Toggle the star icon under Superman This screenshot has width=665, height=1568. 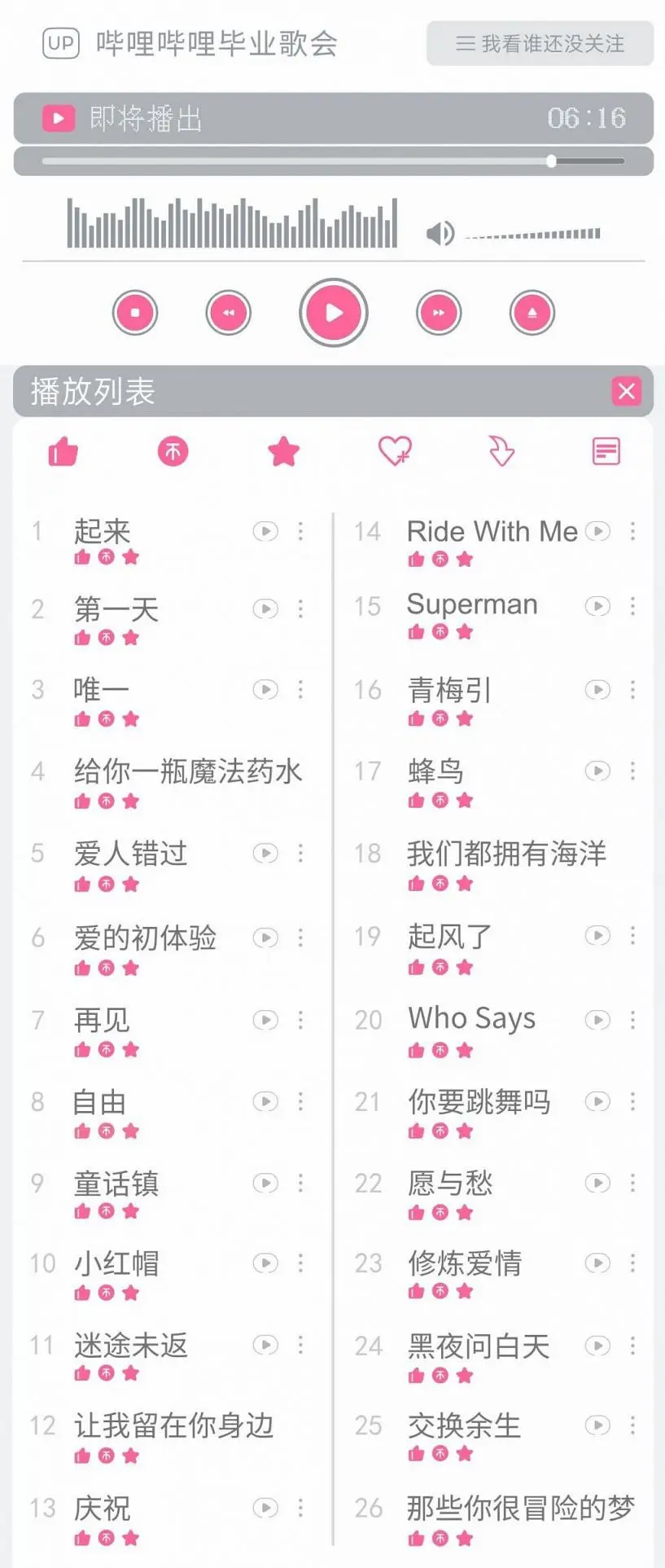pos(464,631)
